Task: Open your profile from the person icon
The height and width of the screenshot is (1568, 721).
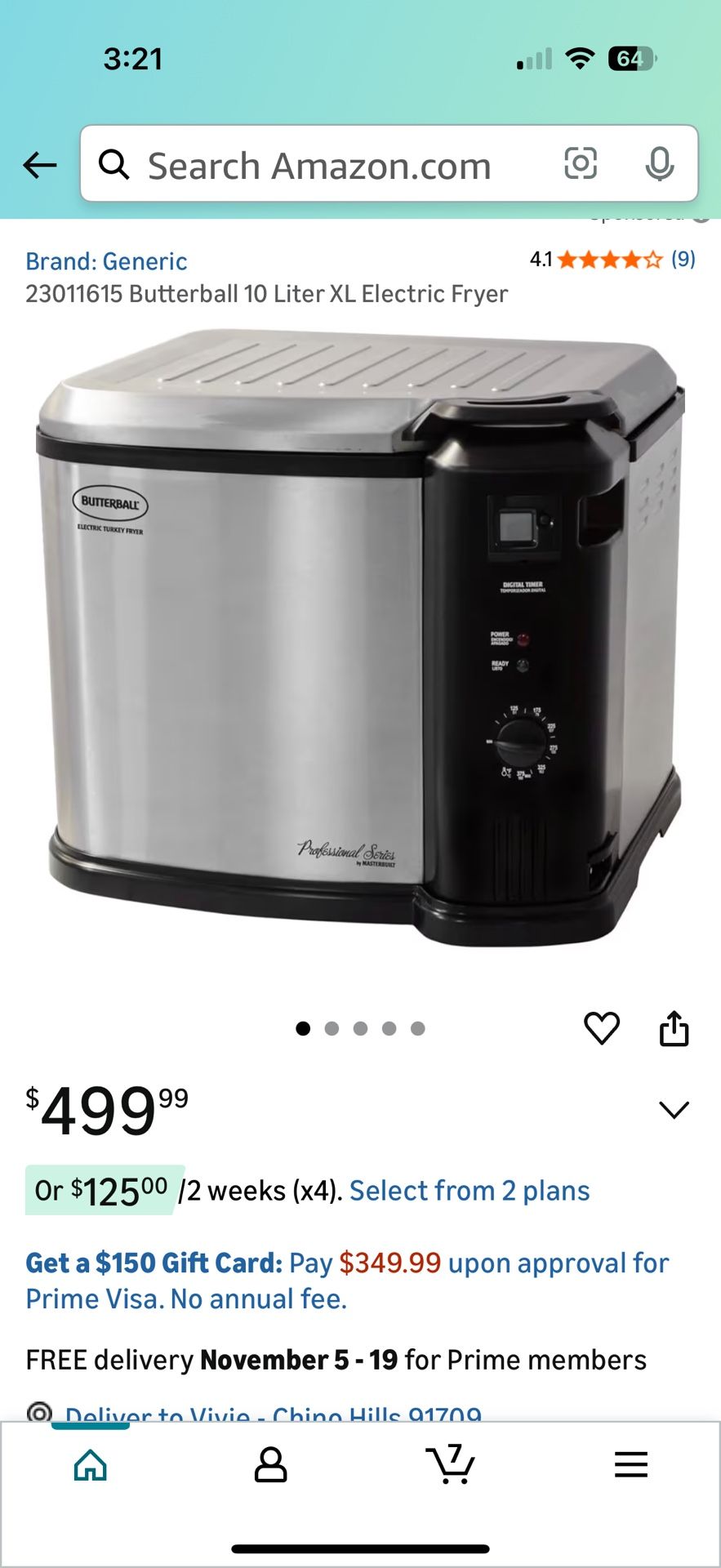Action: coord(270,1464)
